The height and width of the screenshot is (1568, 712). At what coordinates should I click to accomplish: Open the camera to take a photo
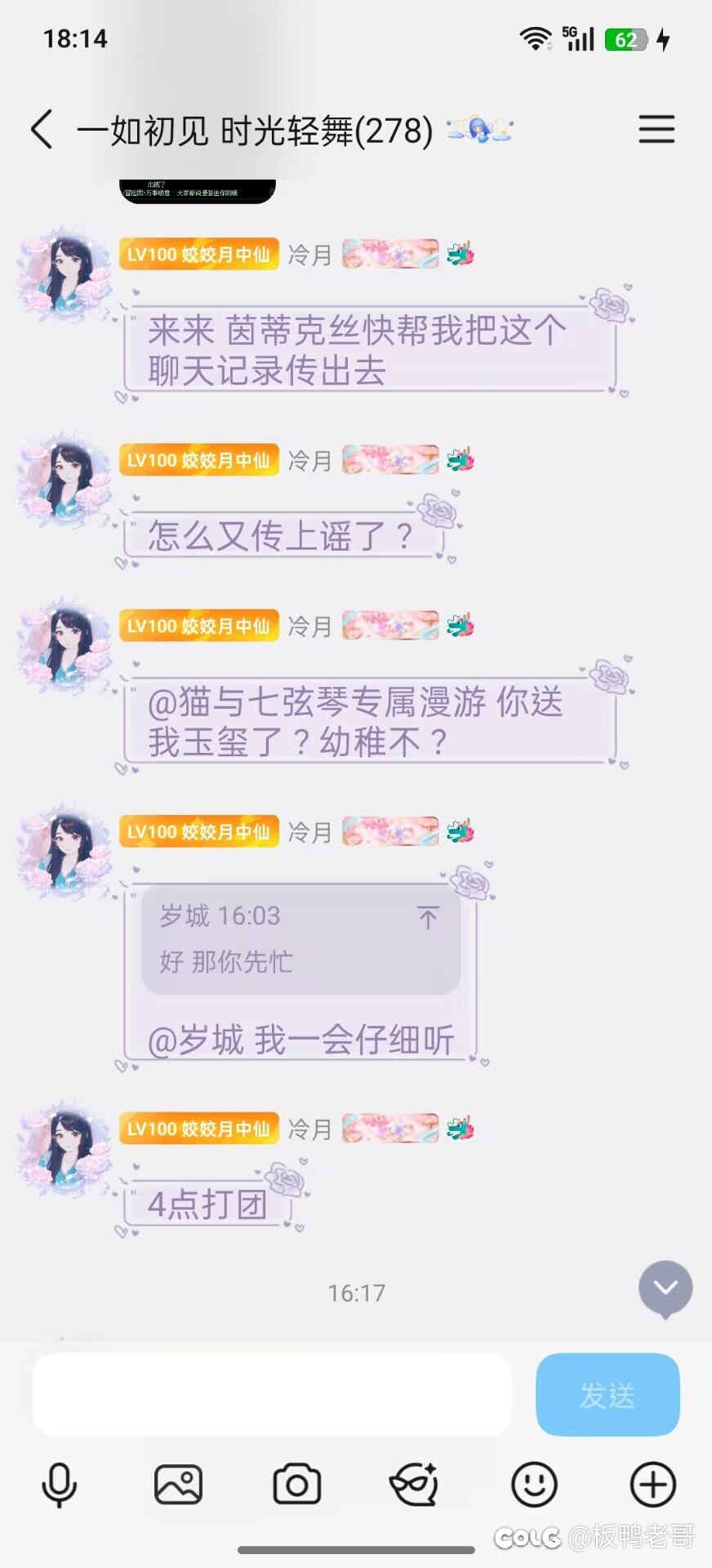pos(296,1484)
